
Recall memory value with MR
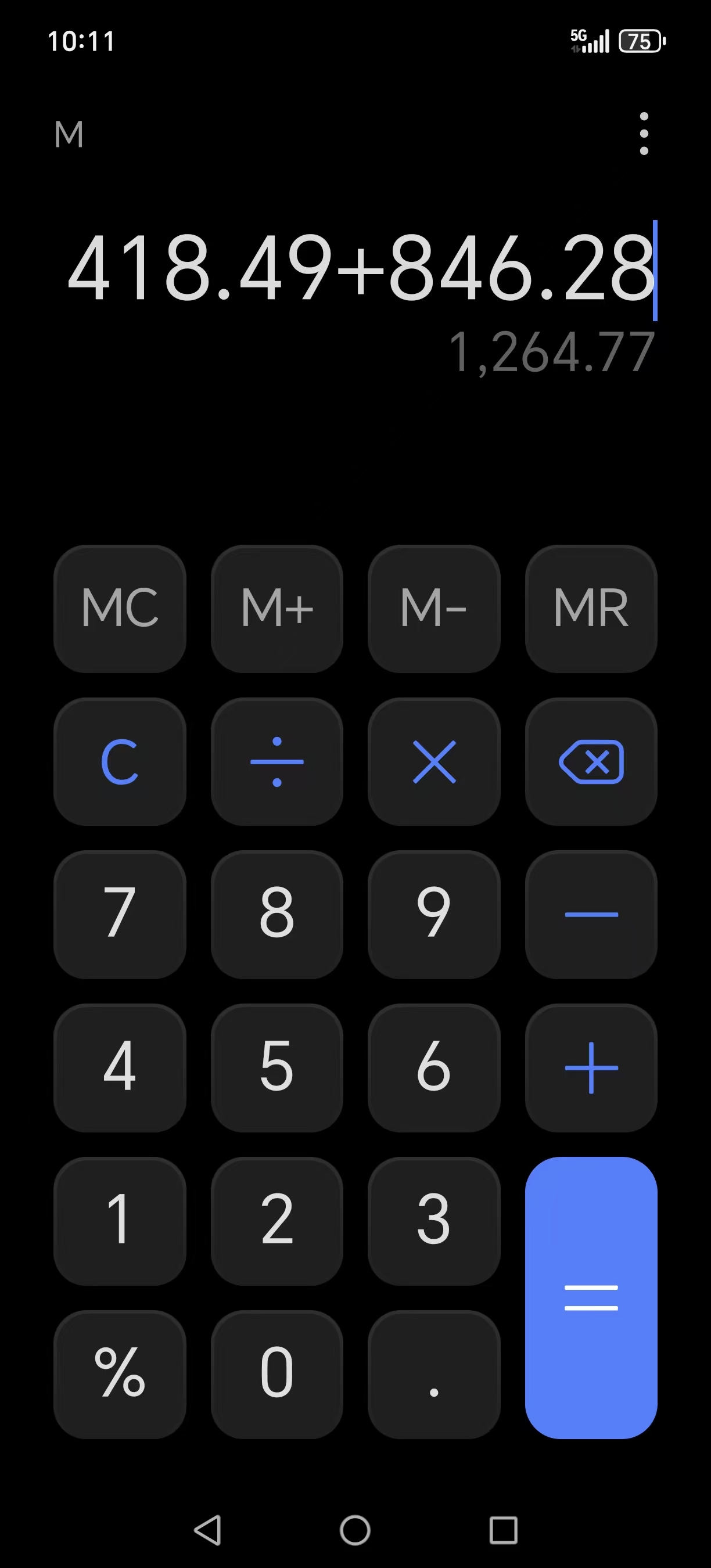(591, 608)
